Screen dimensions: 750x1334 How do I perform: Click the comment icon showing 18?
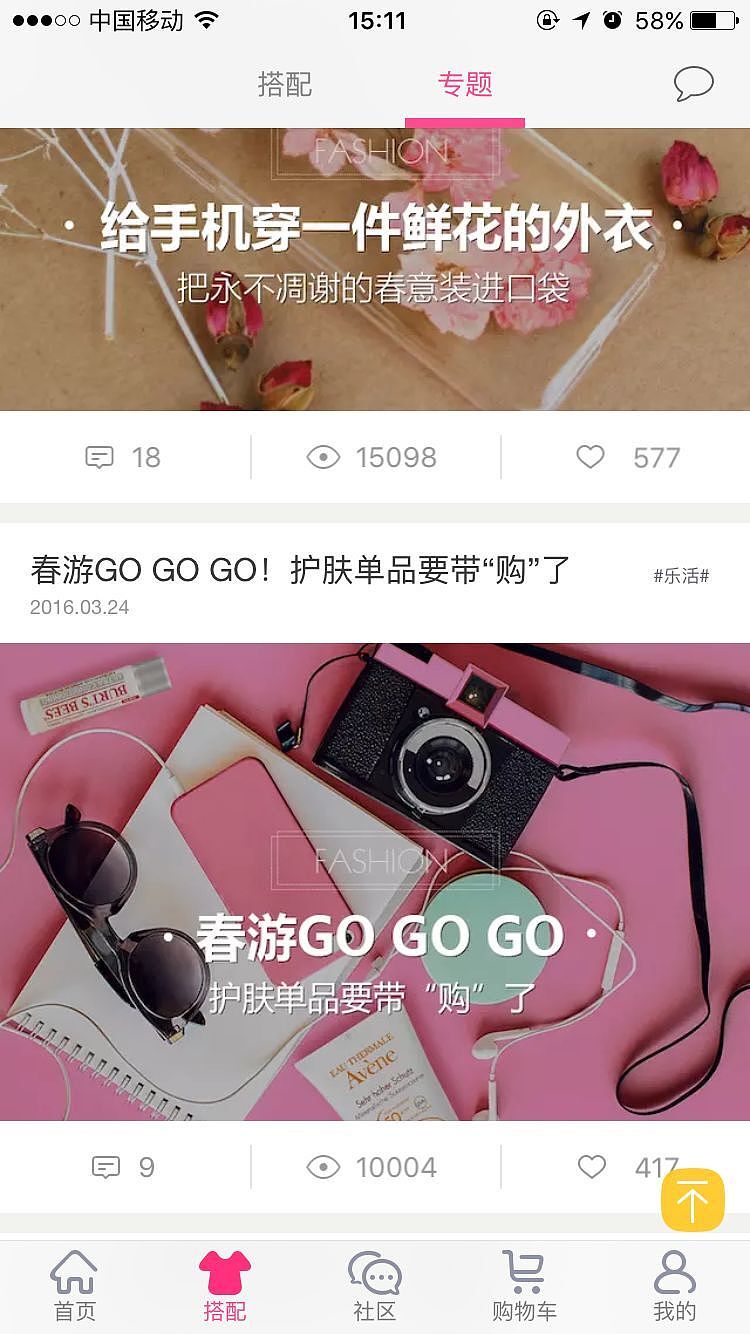pyautogui.click(x=99, y=457)
